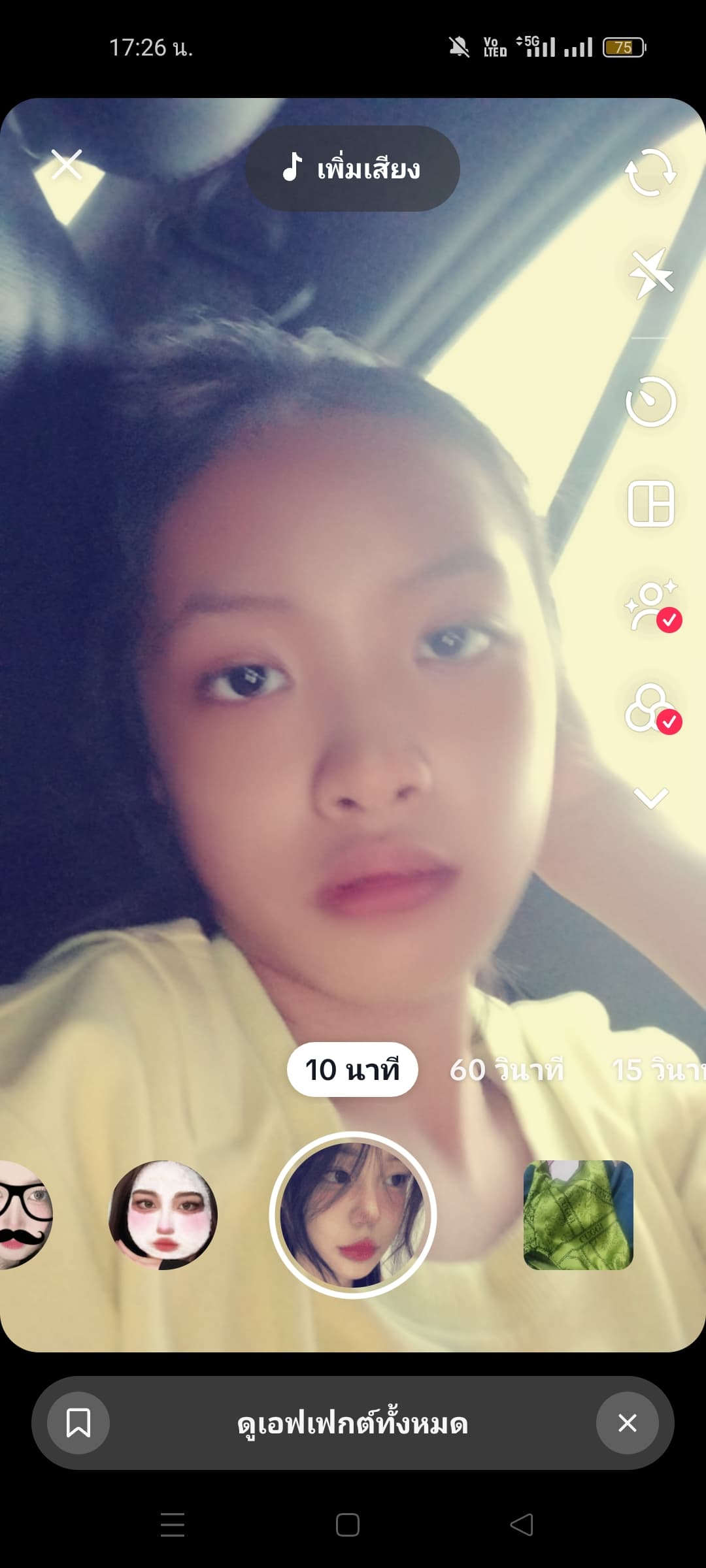This screenshot has width=706, height=1568.
Task: Record with the selected red-lips effect
Action: pyautogui.click(x=352, y=1215)
